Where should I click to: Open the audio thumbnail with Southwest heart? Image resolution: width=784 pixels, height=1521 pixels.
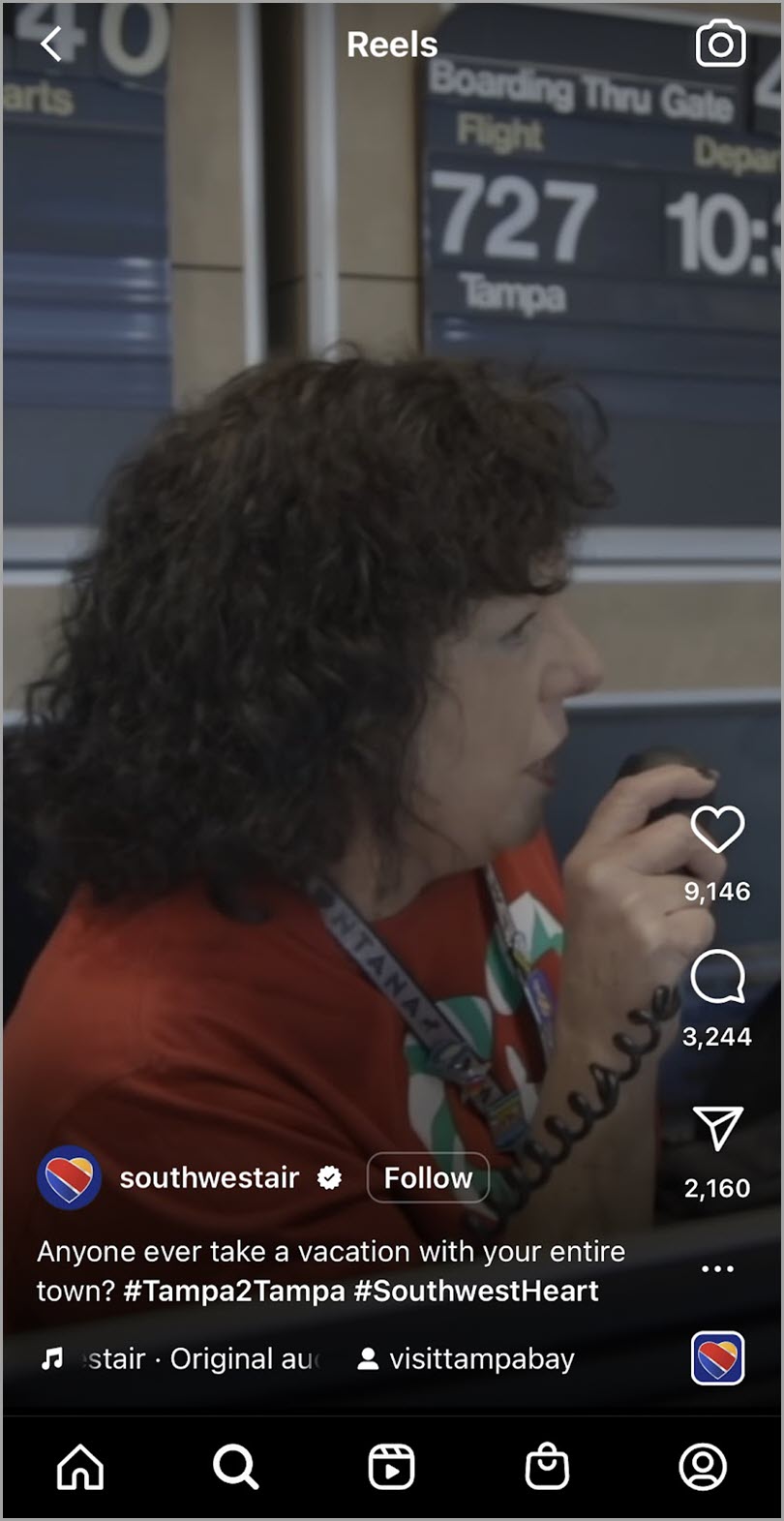coord(717,1358)
